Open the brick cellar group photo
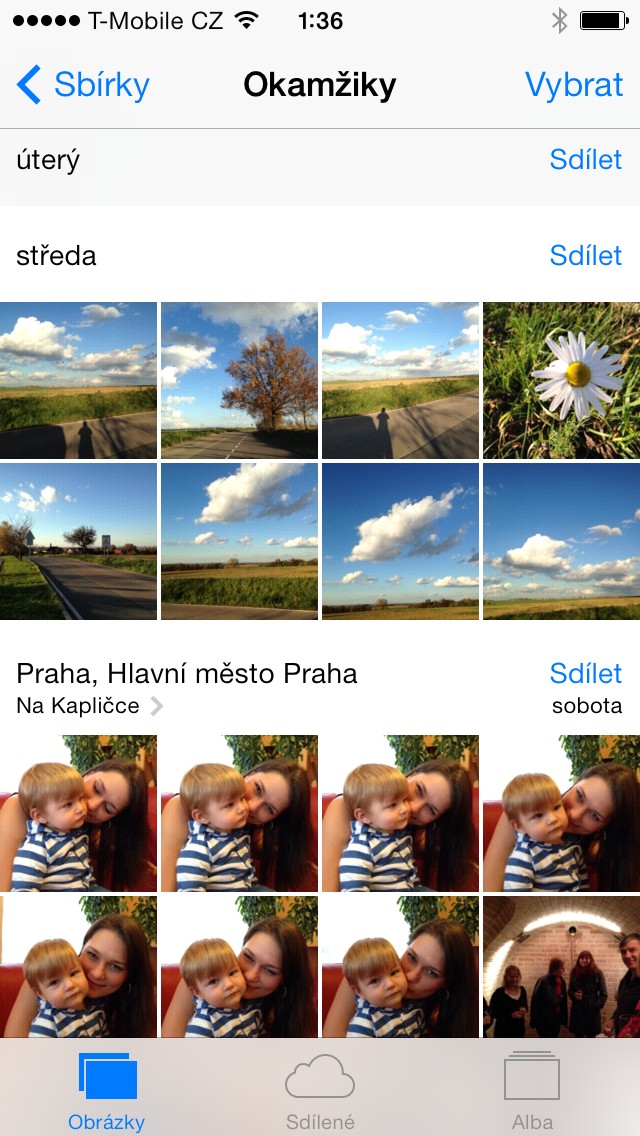 561,966
